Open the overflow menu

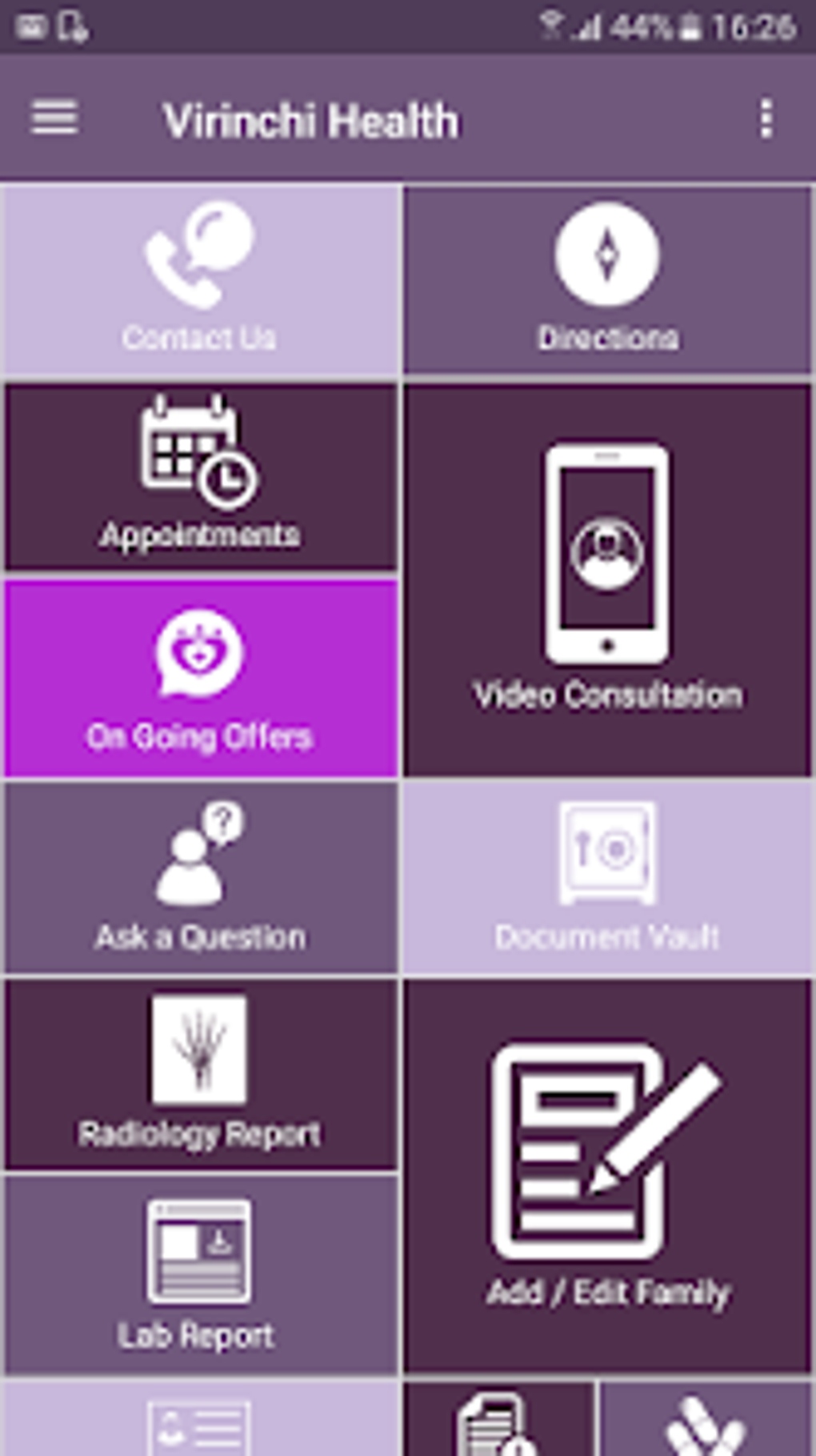[766, 119]
